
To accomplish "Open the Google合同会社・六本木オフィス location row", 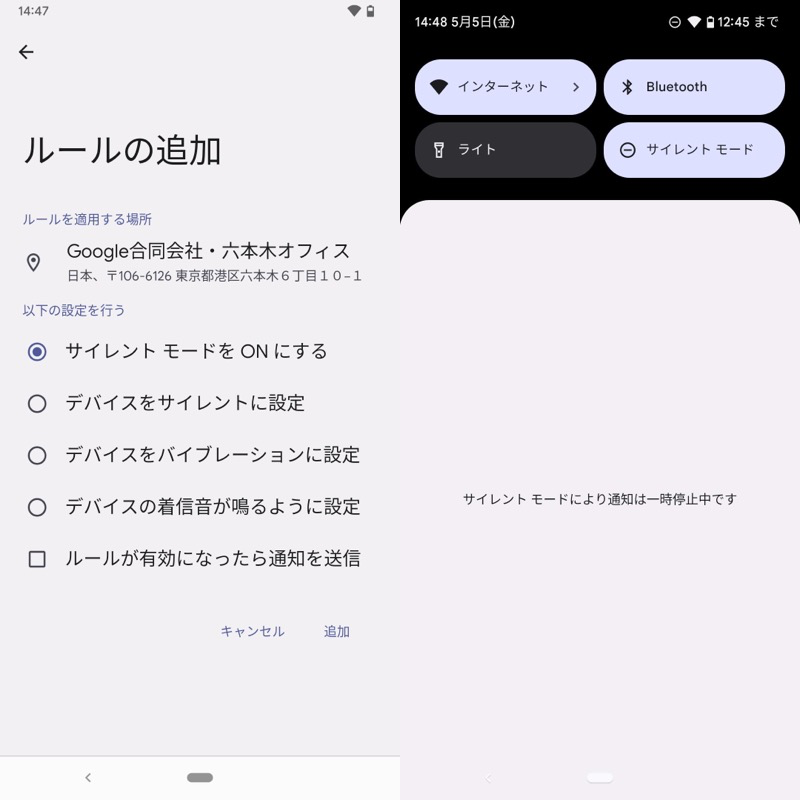I will [x=200, y=262].
